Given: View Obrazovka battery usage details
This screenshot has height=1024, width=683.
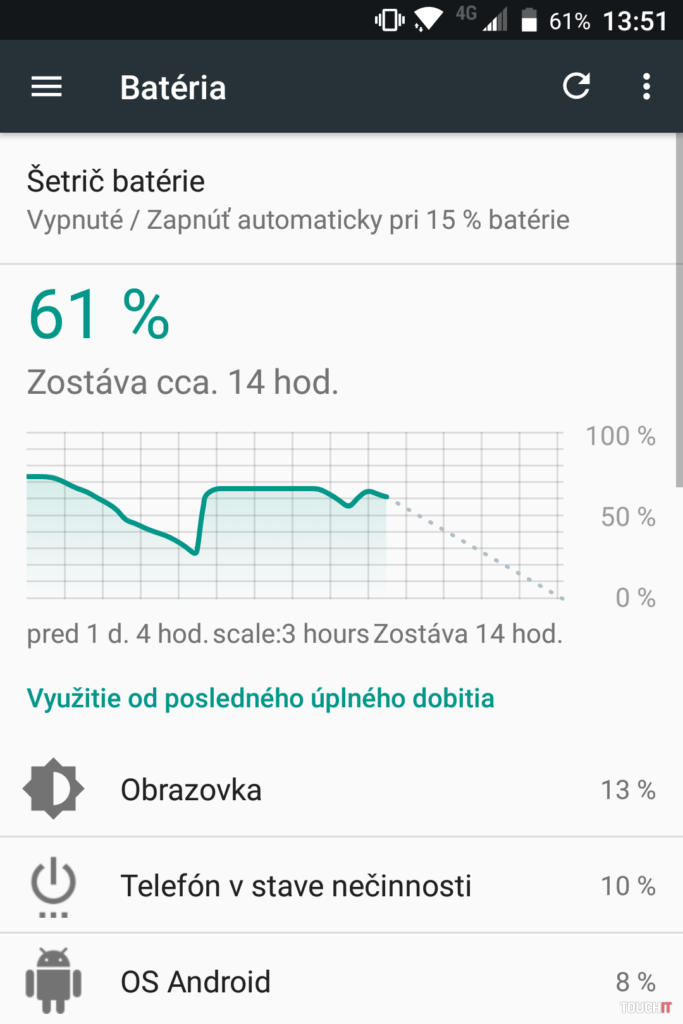Looking at the screenshot, I should click(x=340, y=790).
